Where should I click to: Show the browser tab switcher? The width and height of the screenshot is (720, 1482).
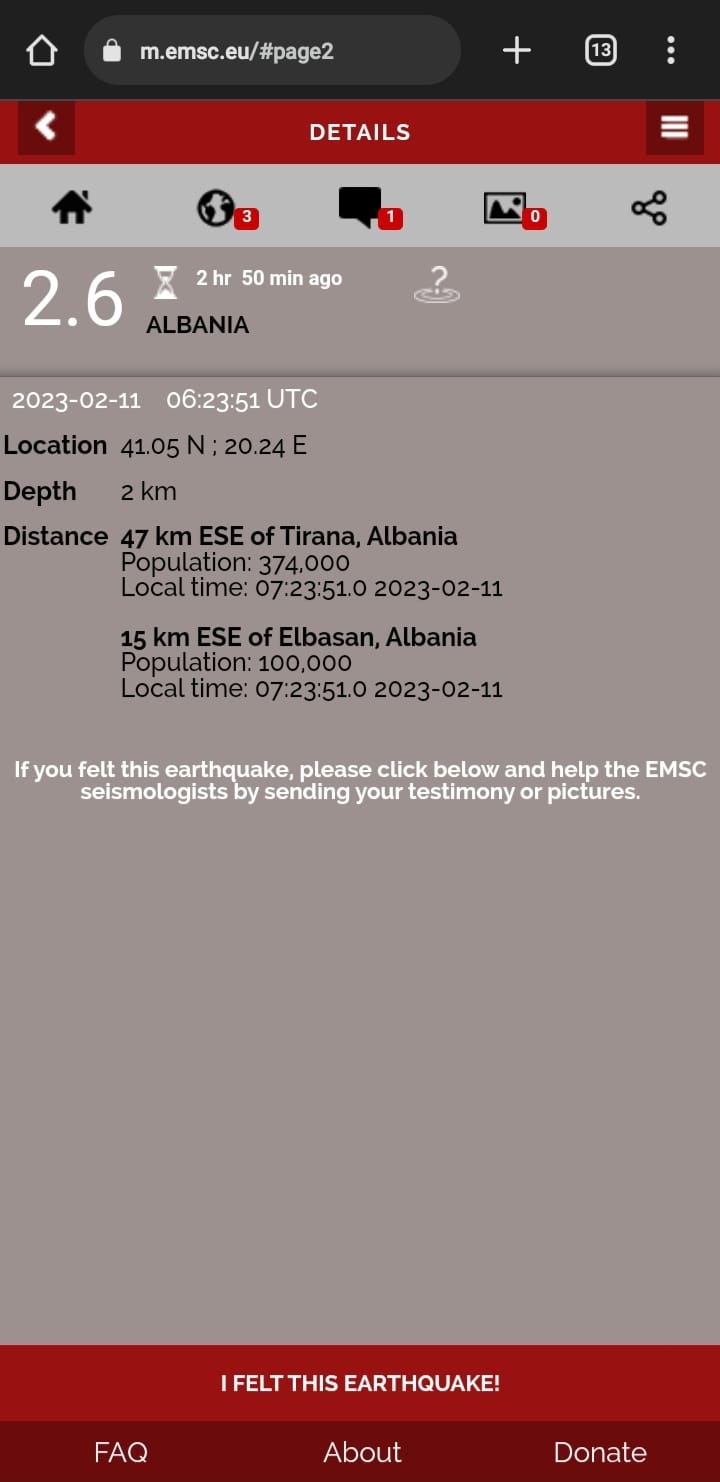(600, 50)
